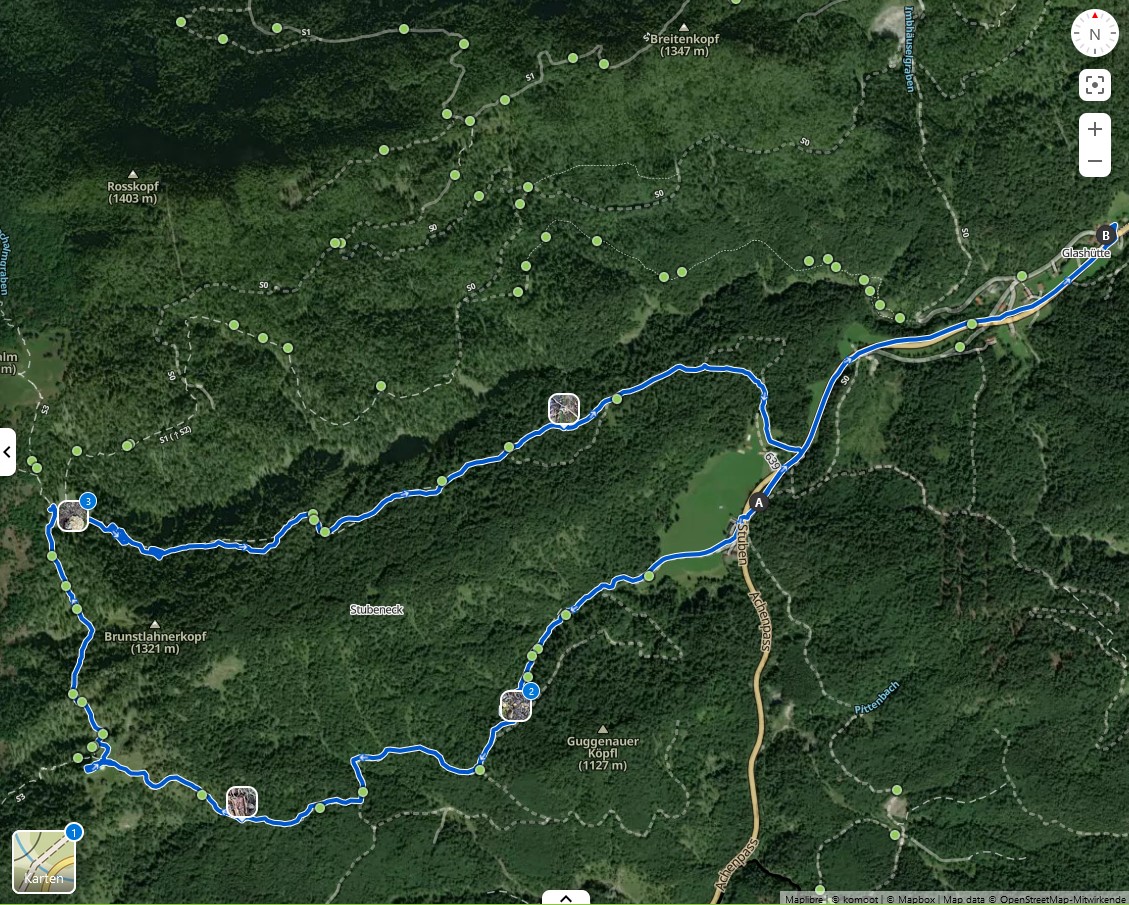Open the photo highlight marked 2
The width and height of the screenshot is (1129, 905).
[515, 705]
